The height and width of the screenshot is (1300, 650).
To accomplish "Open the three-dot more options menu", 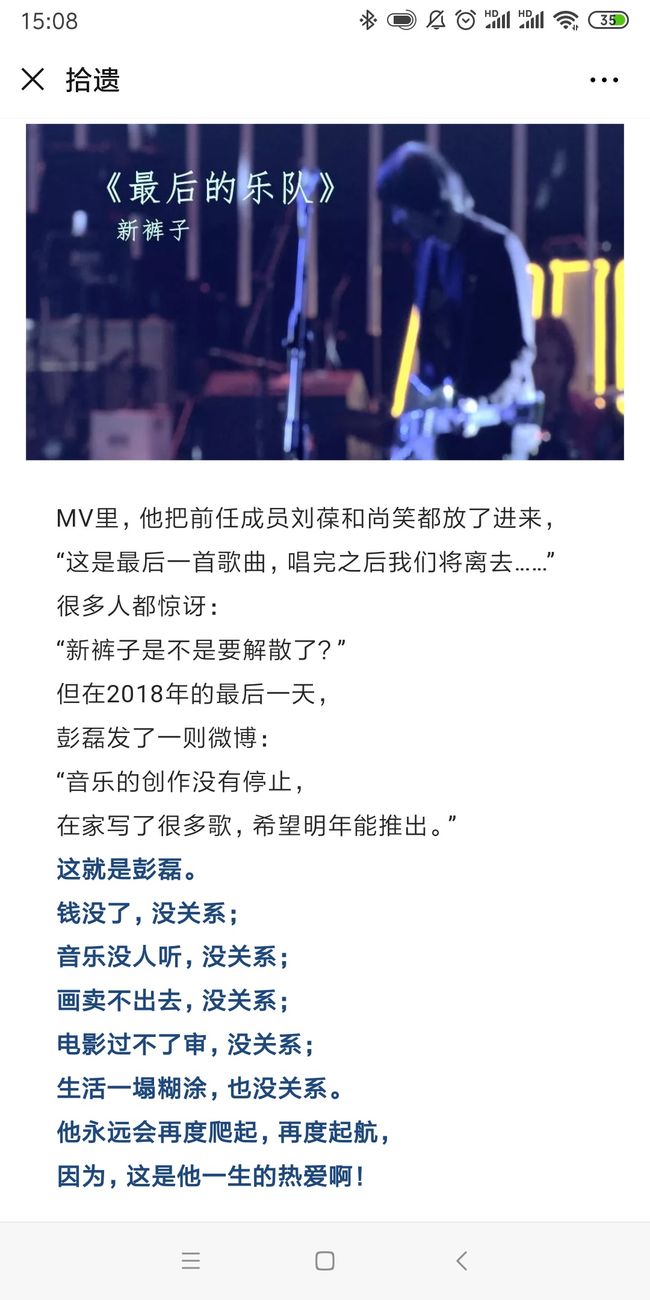I will click(604, 80).
